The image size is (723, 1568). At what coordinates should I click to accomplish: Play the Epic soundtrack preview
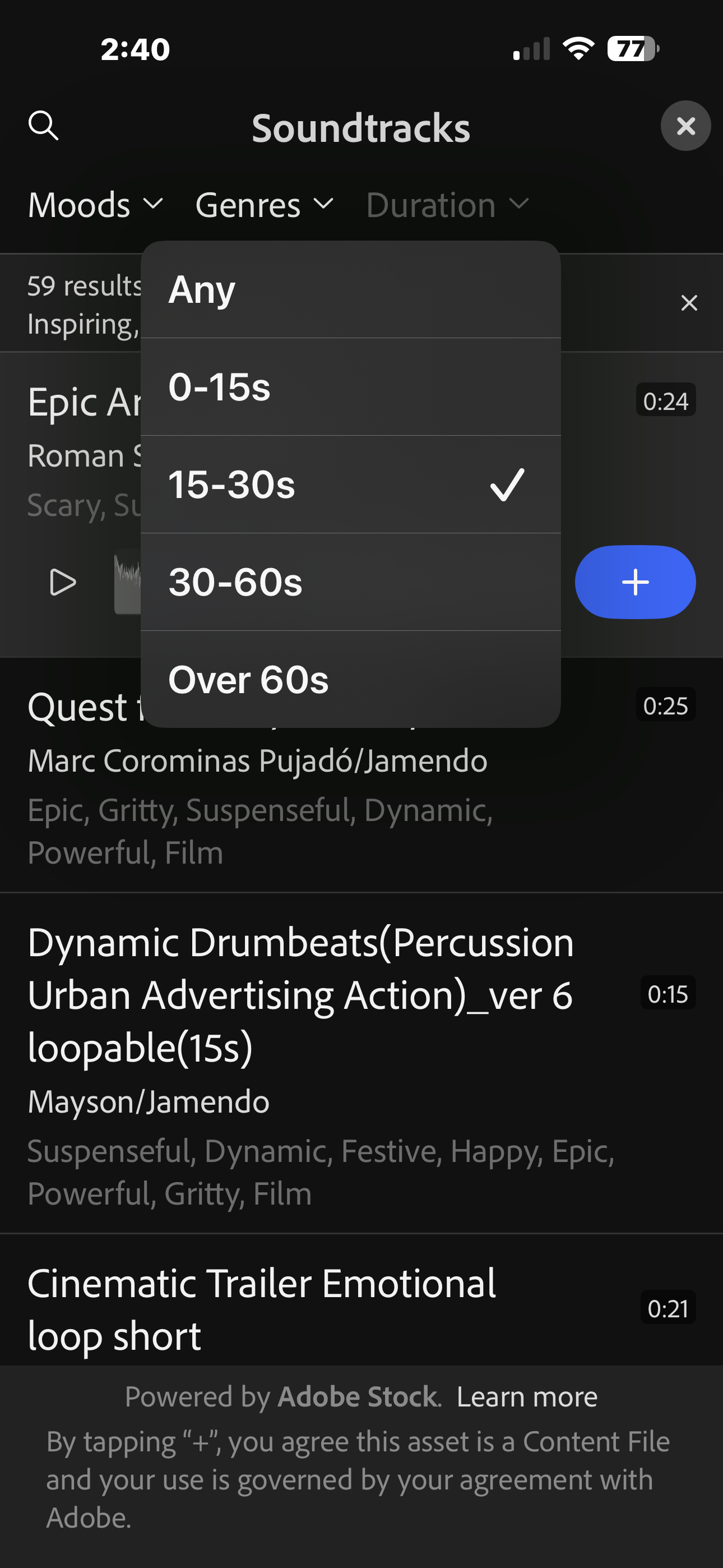[x=62, y=583]
